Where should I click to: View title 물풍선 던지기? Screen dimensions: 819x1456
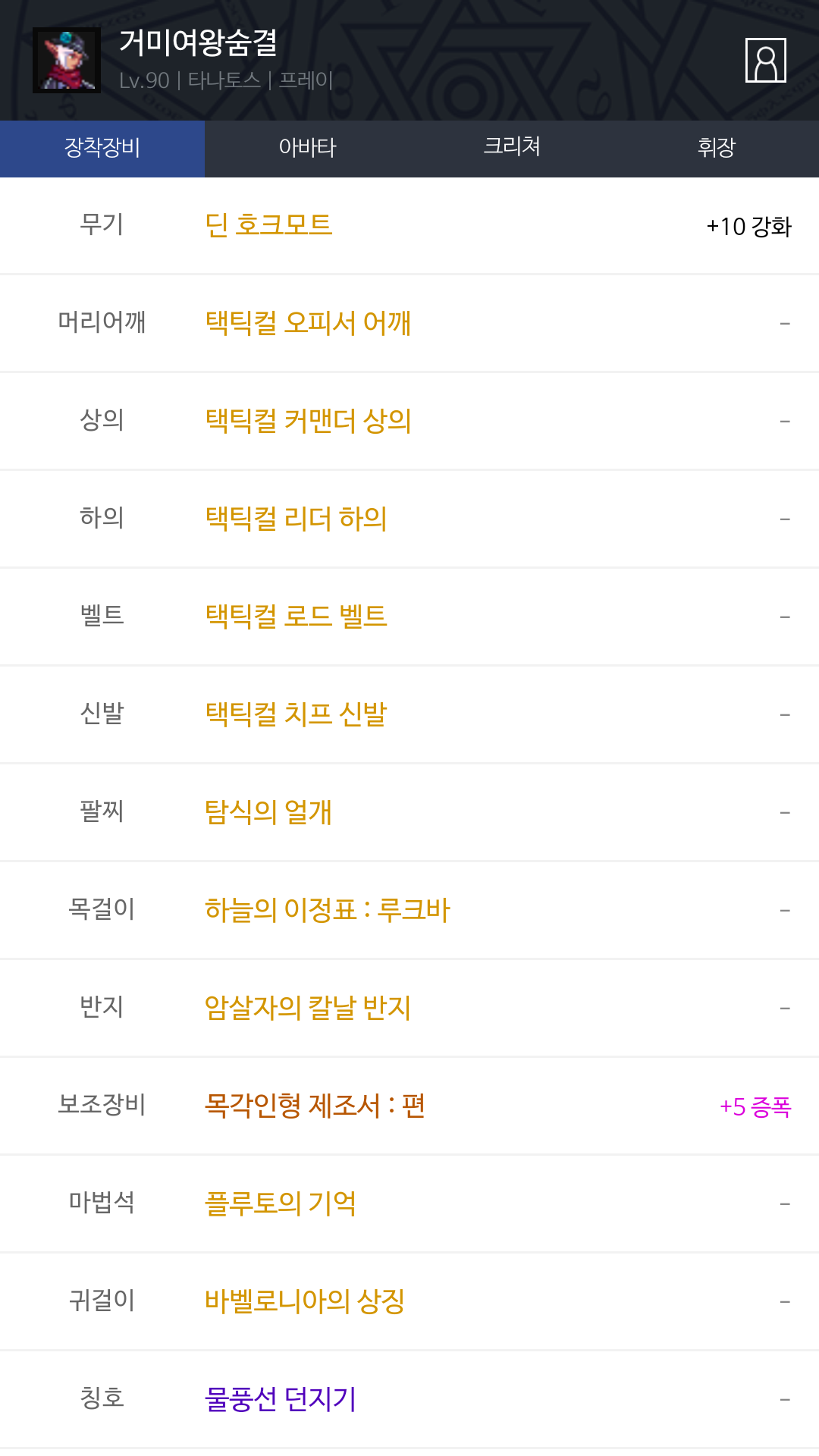coord(281,1399)
